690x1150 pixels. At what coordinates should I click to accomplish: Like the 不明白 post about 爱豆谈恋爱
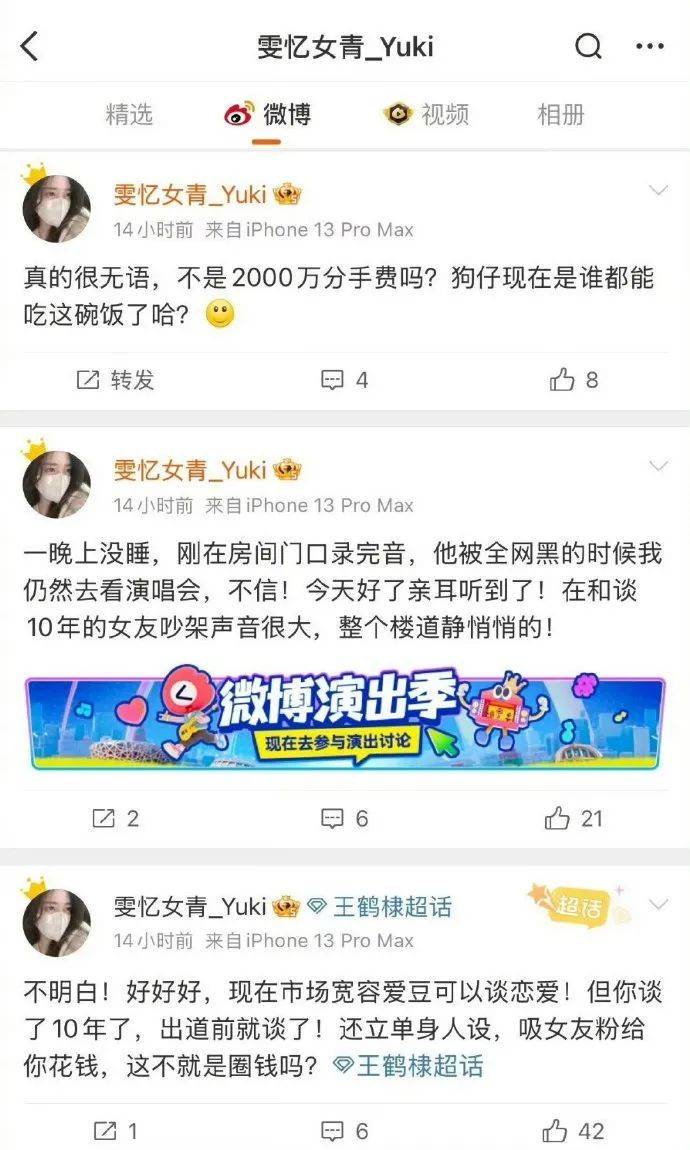tap(573, 1131)
